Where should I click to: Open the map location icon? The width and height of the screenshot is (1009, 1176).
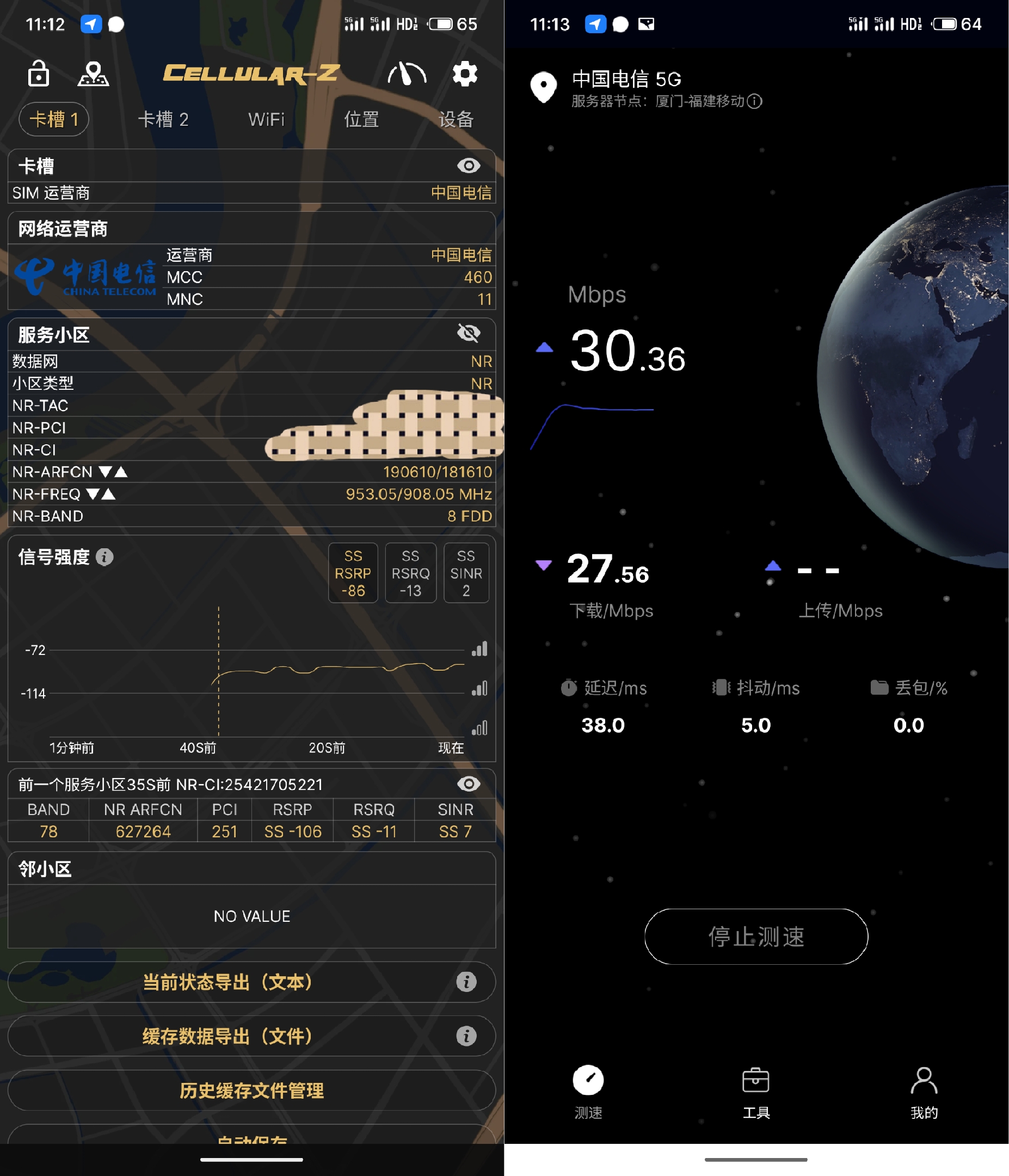[93, 74]
